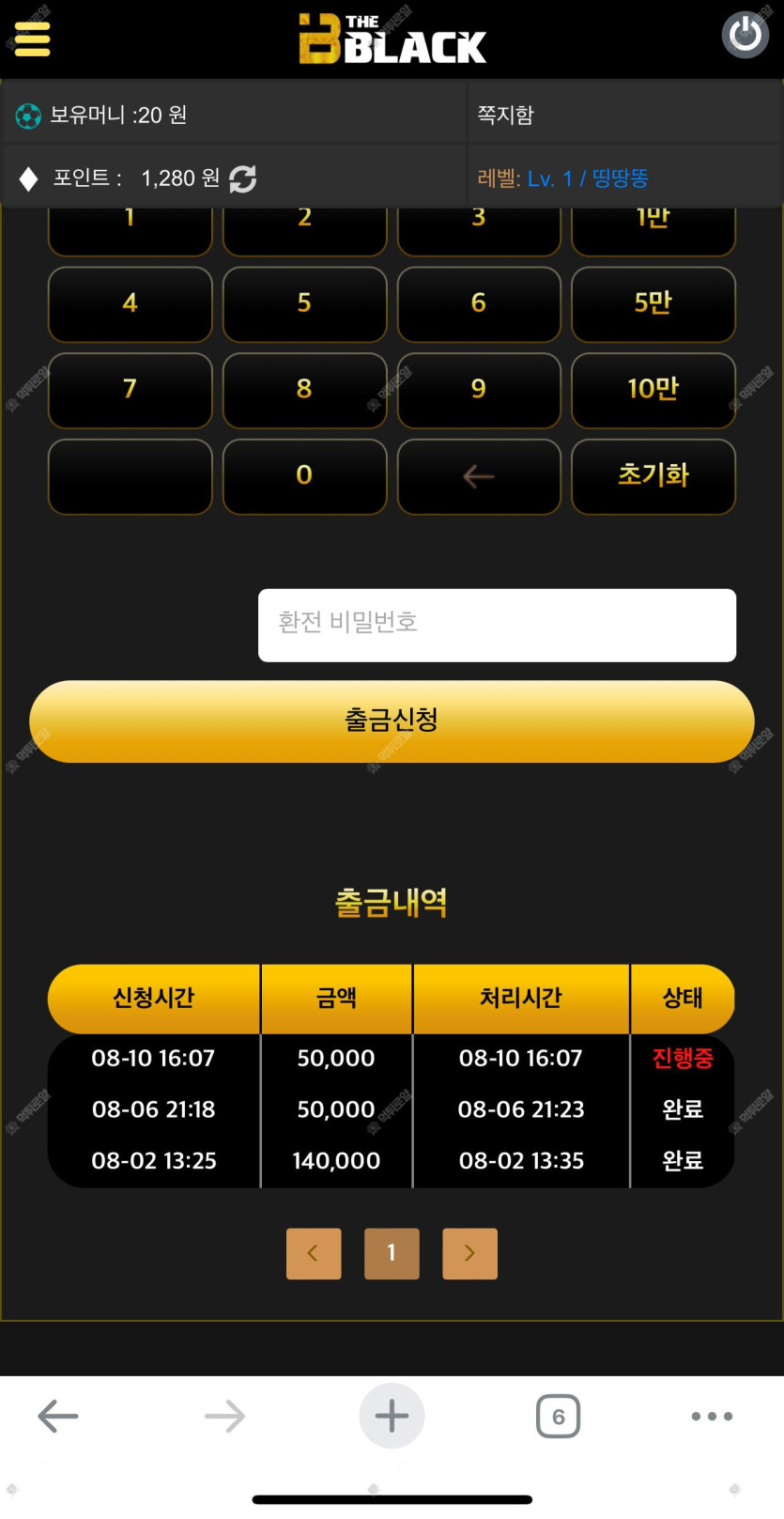
Task: Reset the amount with 초기화
Action: point(653,476)
